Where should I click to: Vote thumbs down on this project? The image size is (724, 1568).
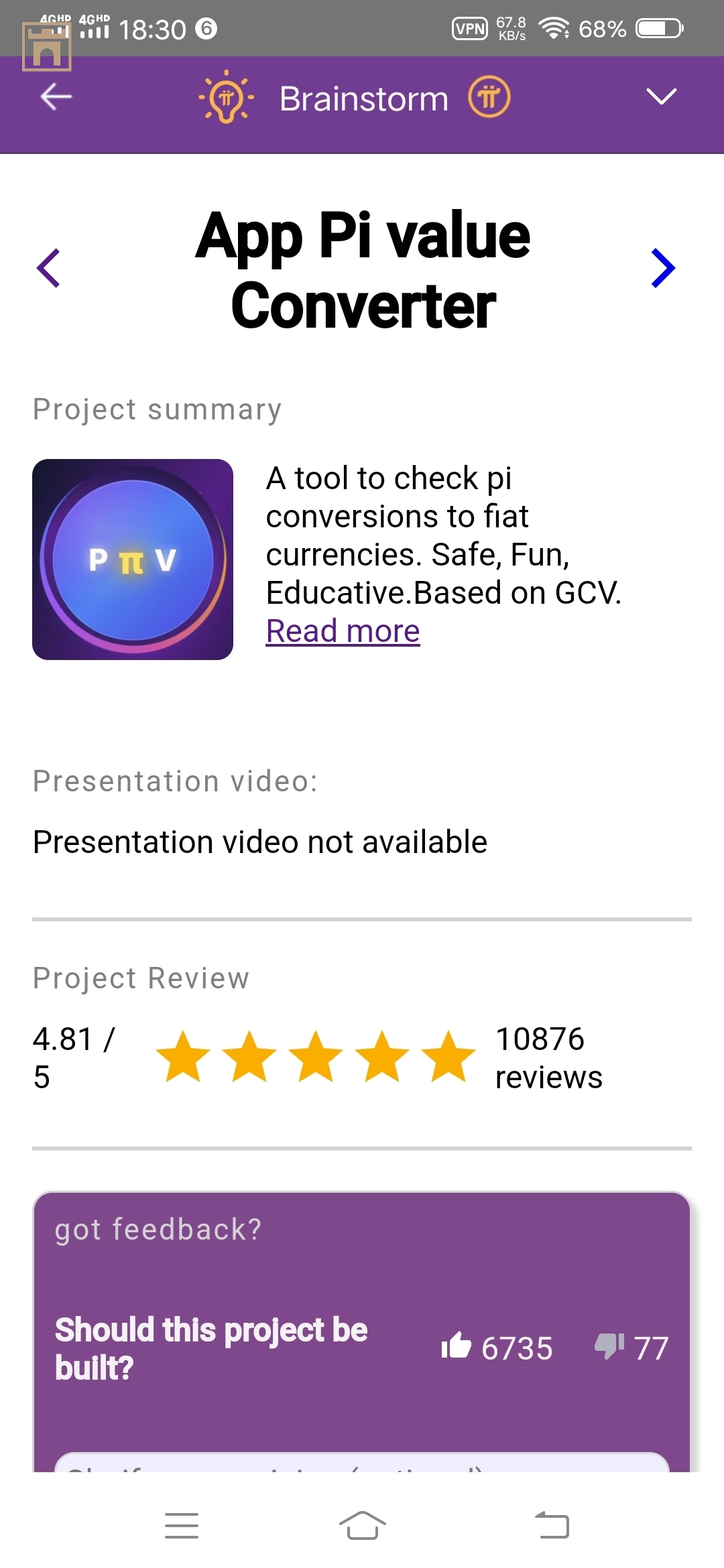pos(609,1346)
